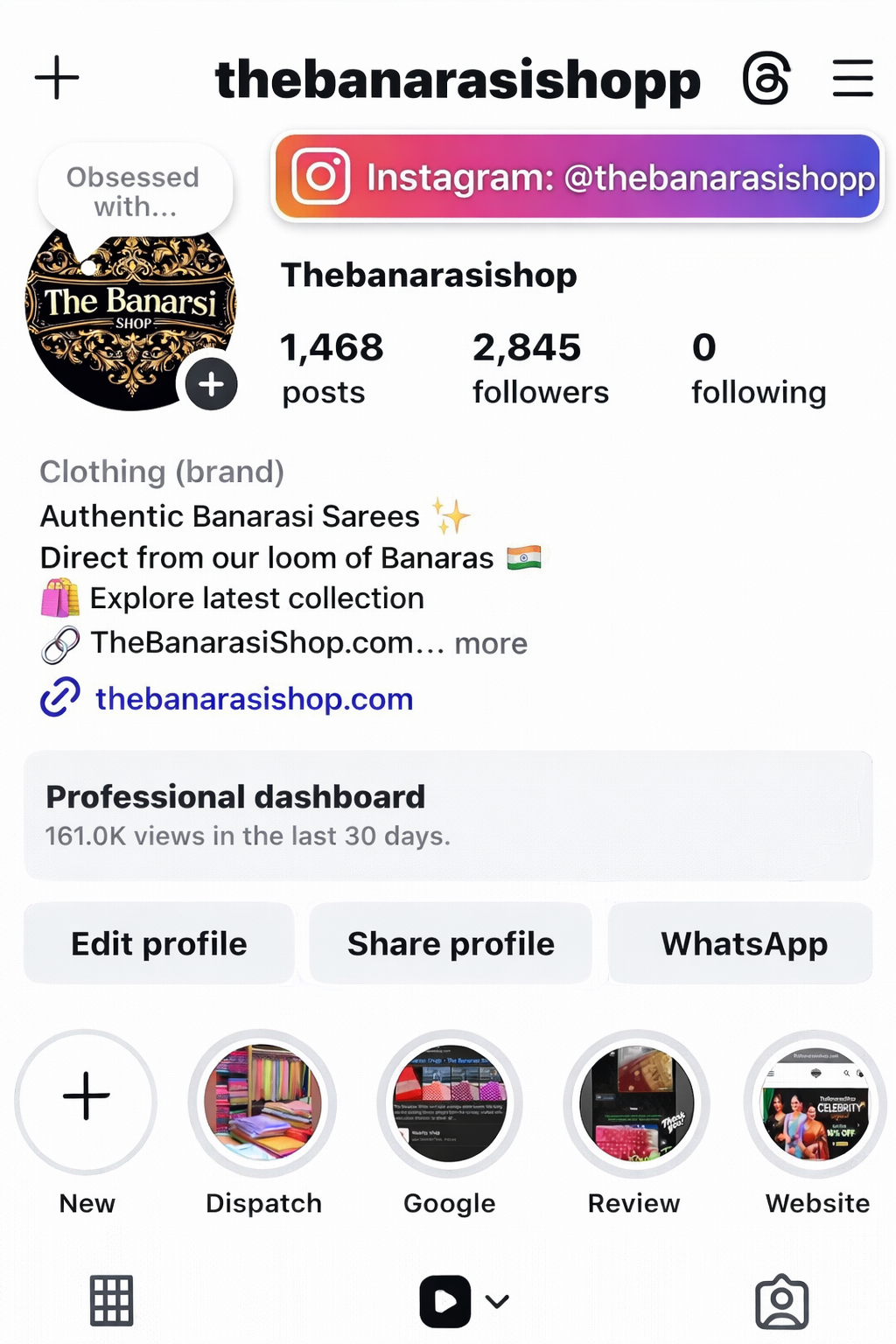Viewport: 896px width, 1344px height.
Task: View the Website highlight
Action: (815, 1102)
